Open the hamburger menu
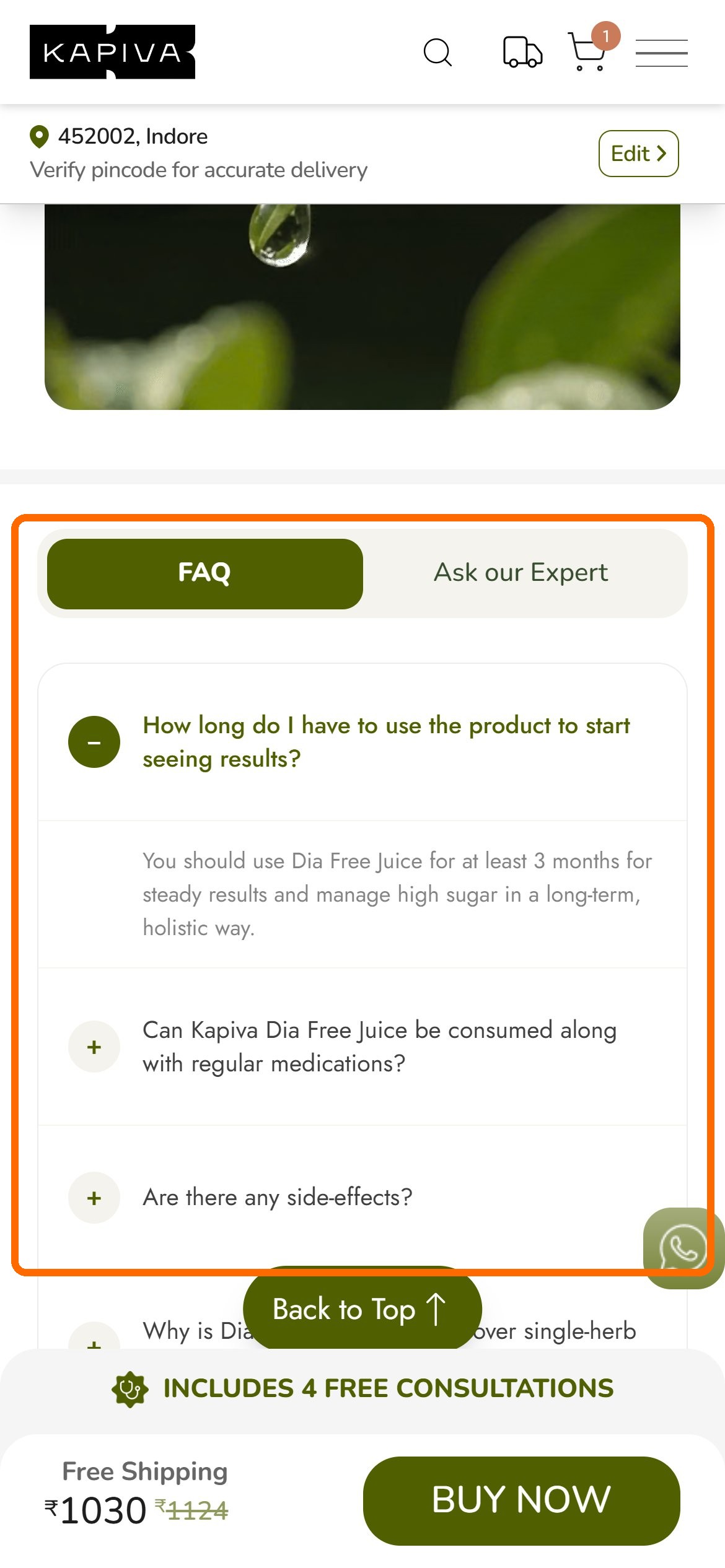Image resolution: width=725 pixels, height=1568 pixels. pos(661,53)
